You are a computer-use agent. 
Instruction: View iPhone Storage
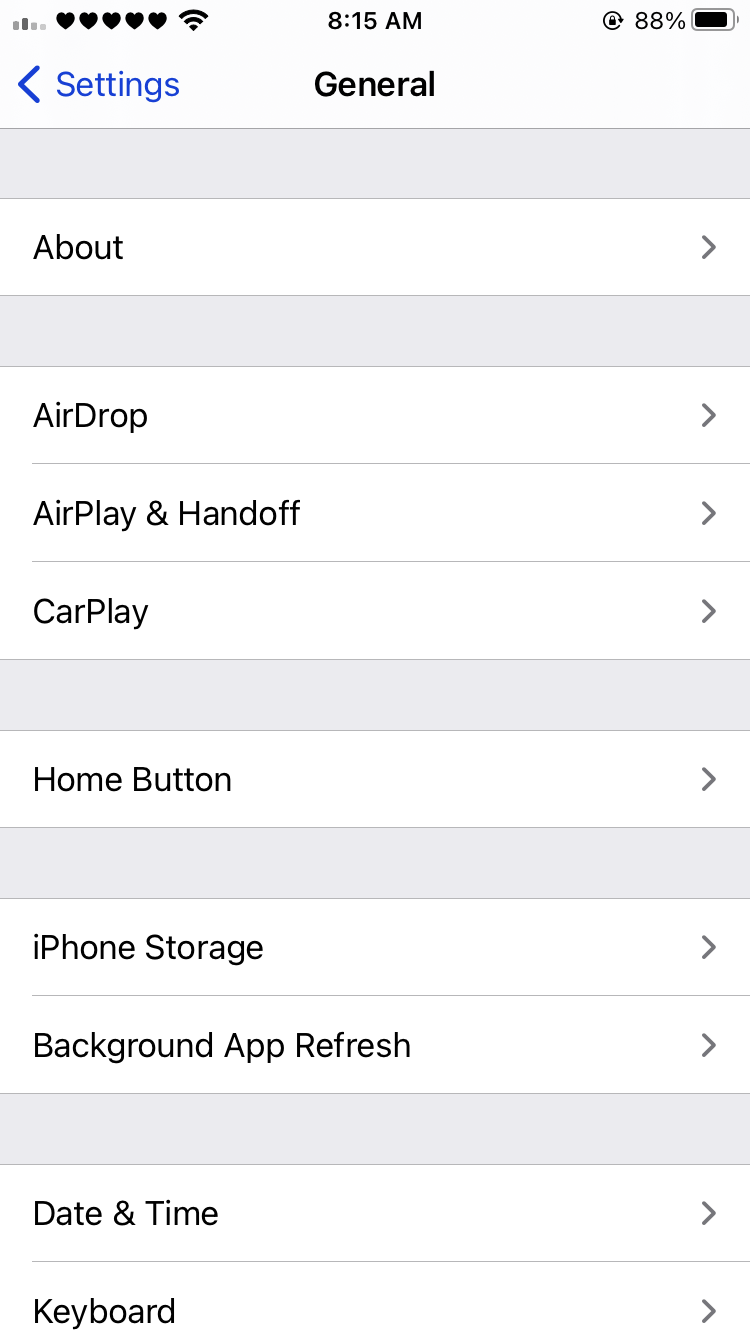(x=375, y=947)
